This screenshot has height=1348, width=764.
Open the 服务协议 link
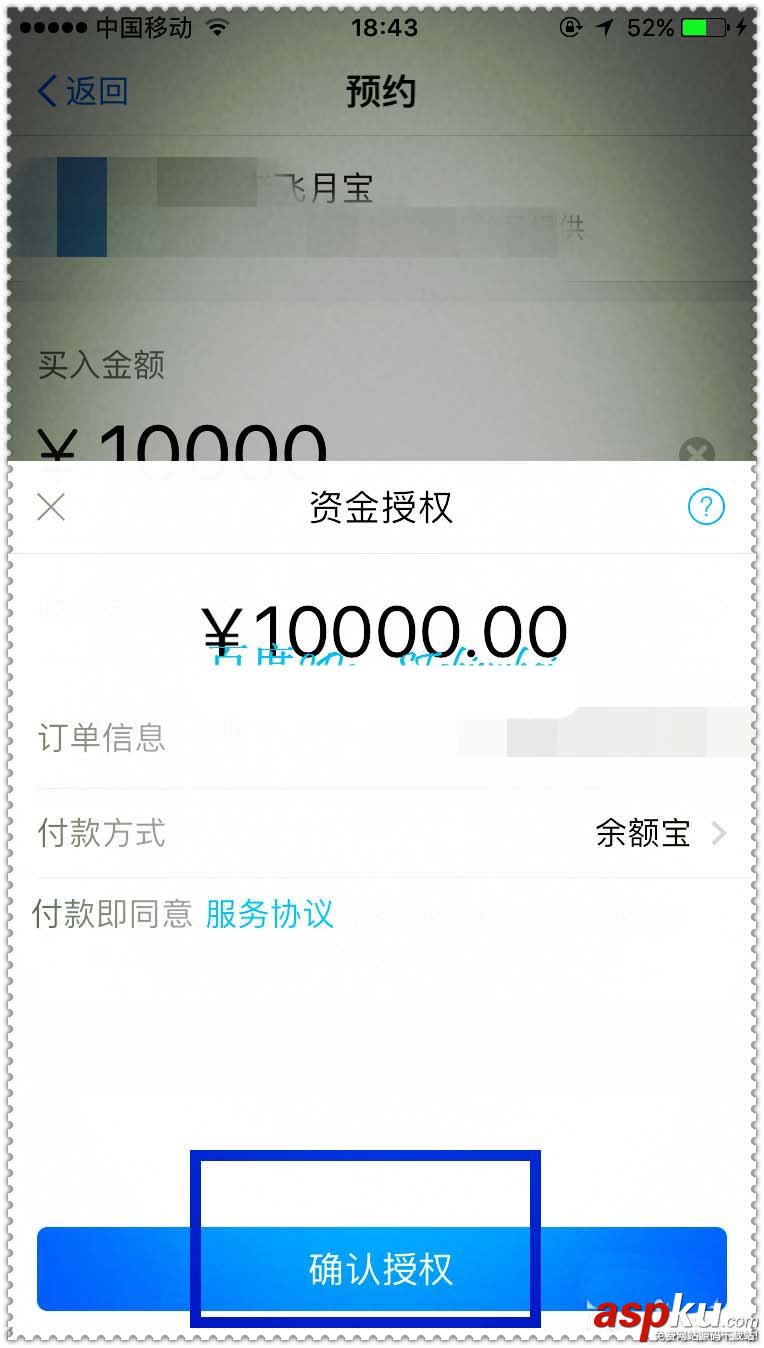269,913
